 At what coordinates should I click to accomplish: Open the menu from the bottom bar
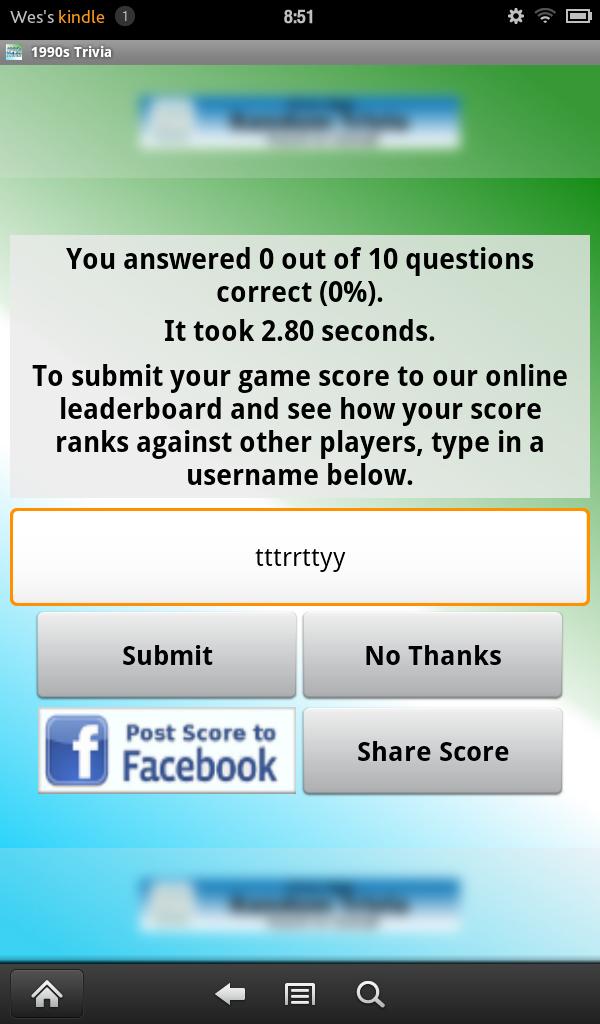point(300,994)
